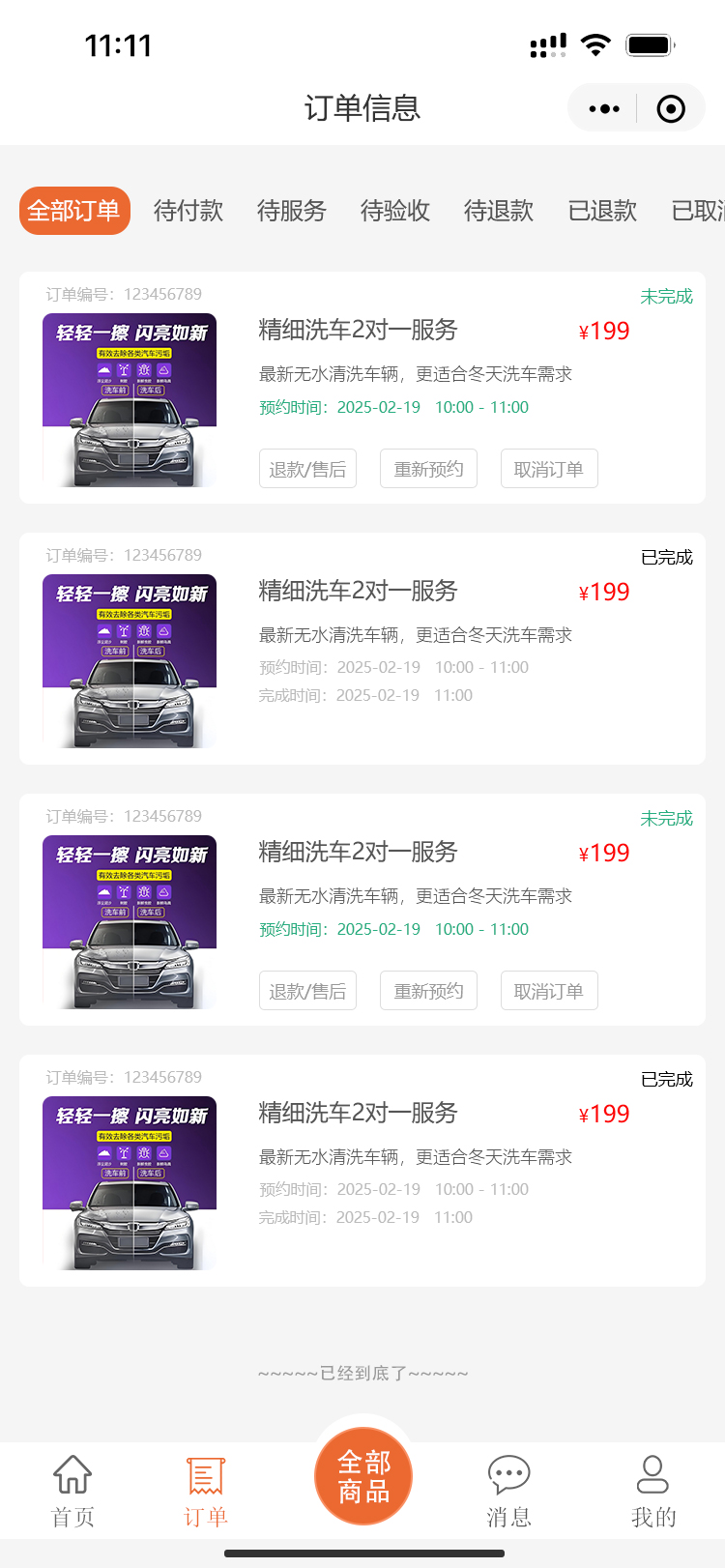This screenshot has height=1568, width=725.
Task: Click 取消订单 on the third order
Action: 549,990
